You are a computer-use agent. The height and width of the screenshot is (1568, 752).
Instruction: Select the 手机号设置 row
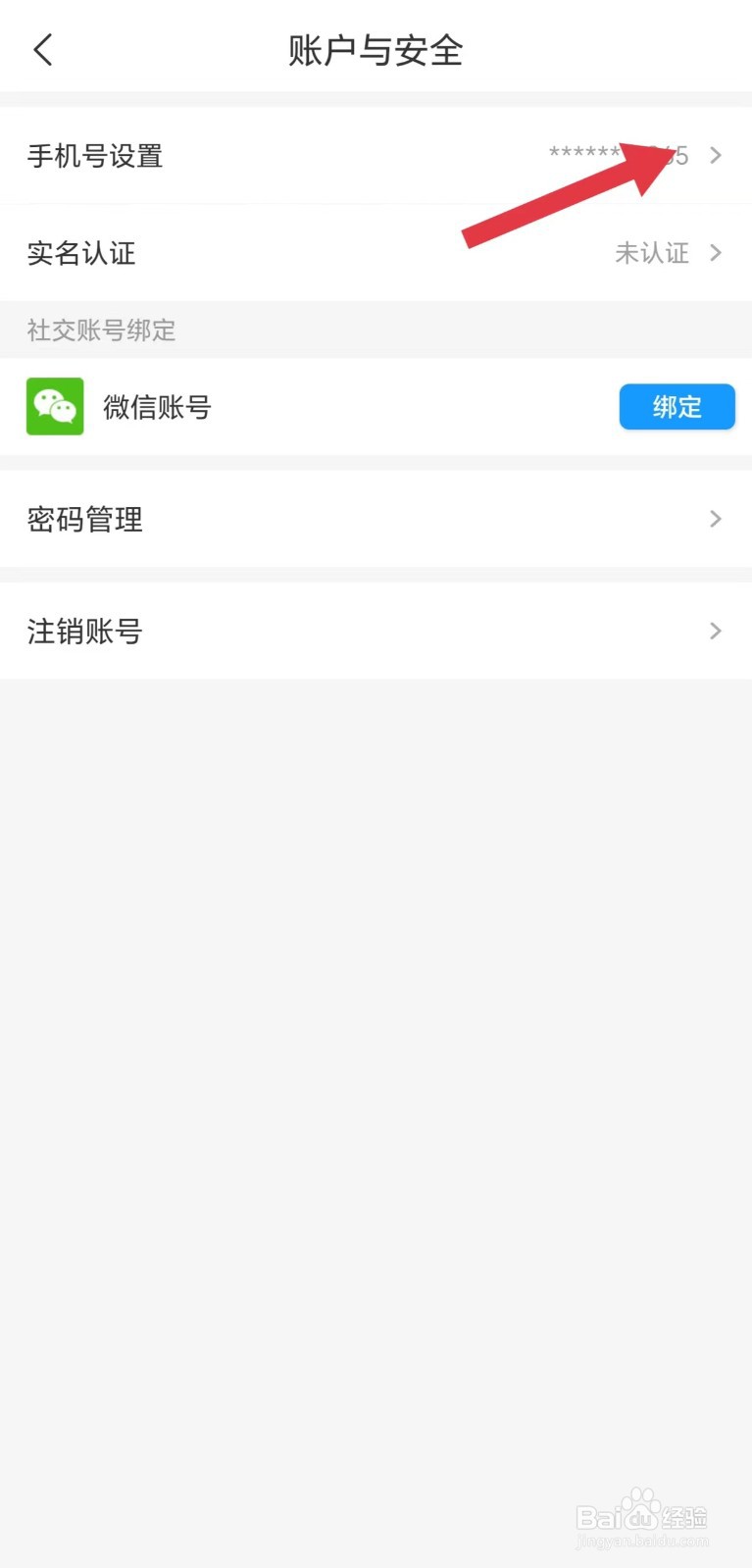point(95,156)
